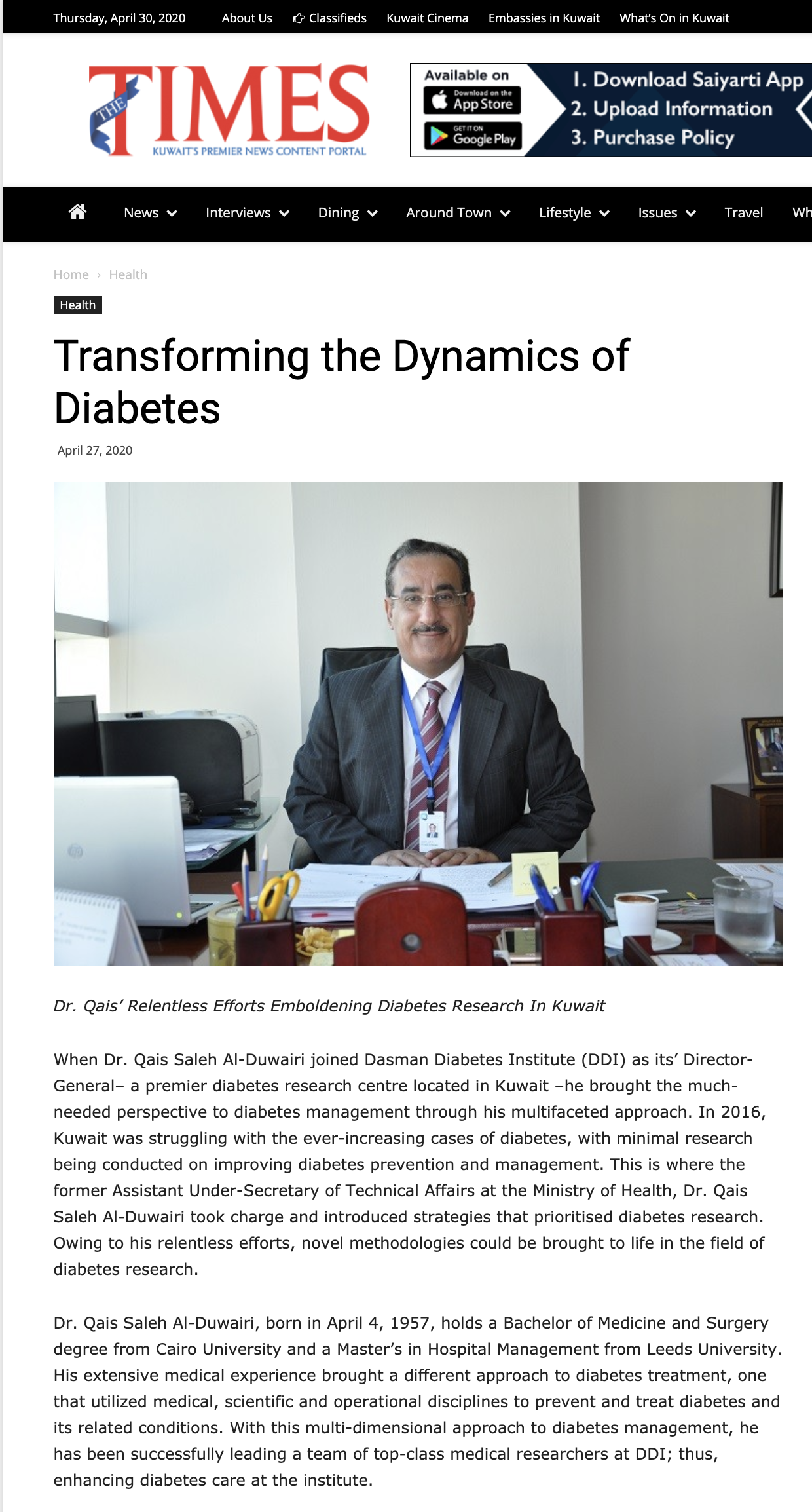Open Classifieds in top bar
This screenshot has width=812, height=1512.
point(329,18)
